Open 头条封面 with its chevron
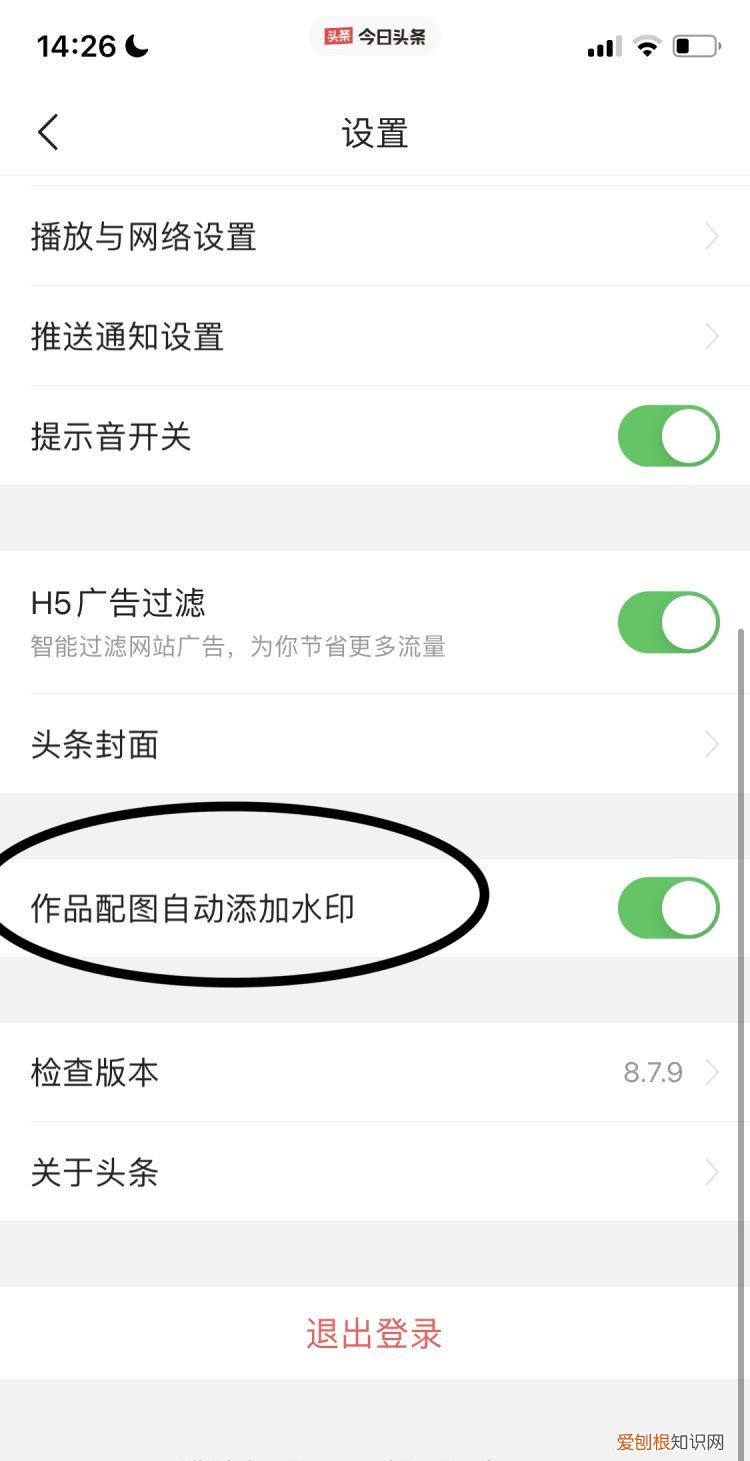 [713, 744]
